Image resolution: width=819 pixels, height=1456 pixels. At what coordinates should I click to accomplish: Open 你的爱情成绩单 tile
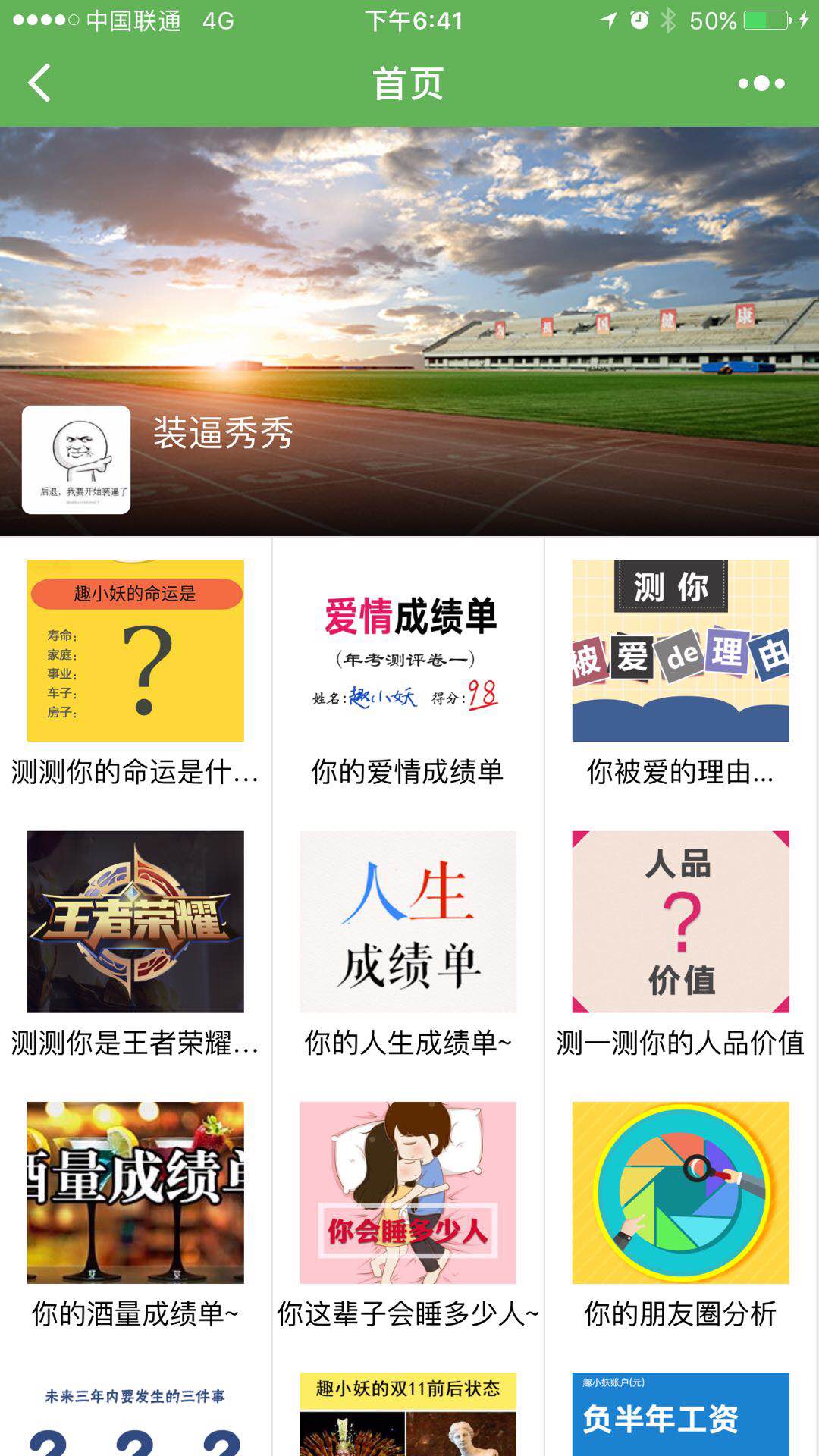point(408,673)
